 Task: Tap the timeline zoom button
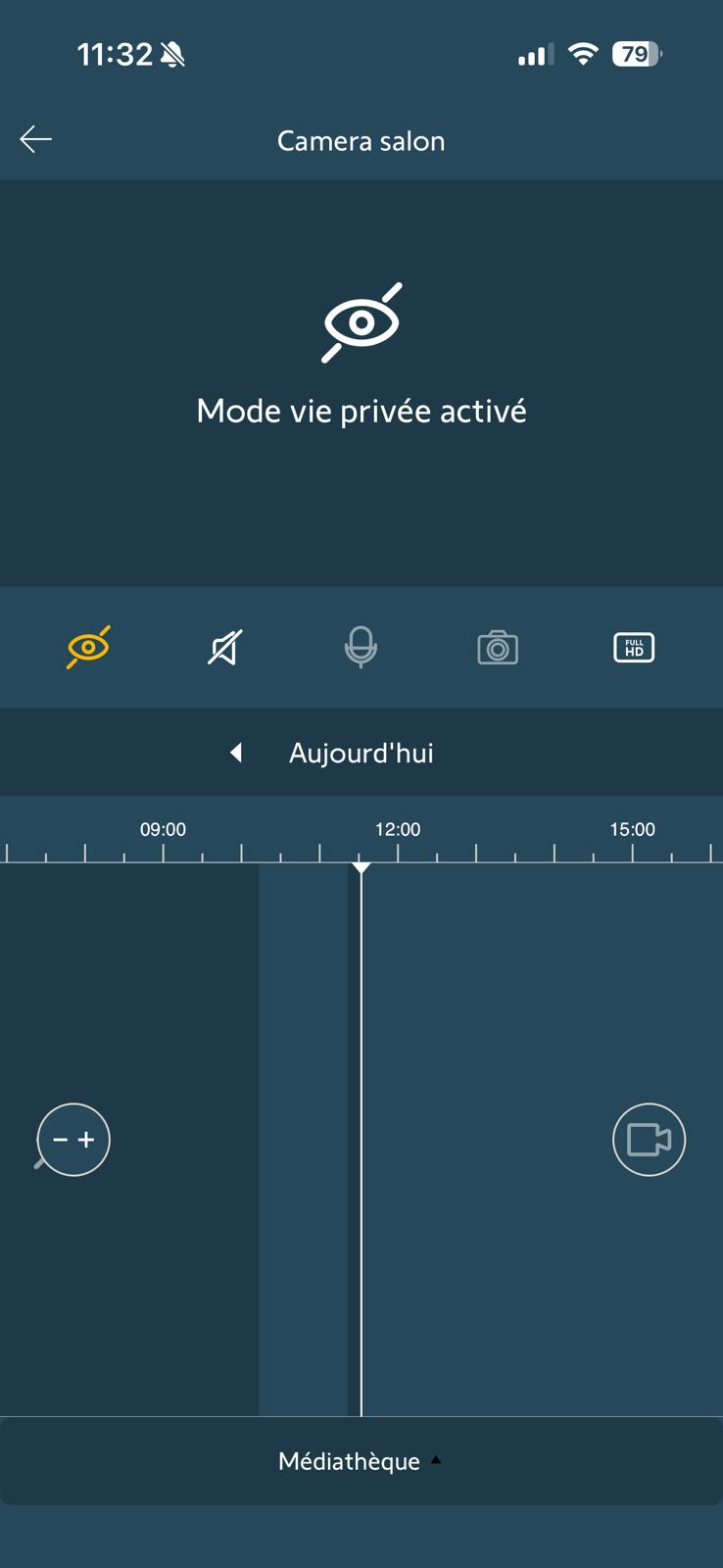[x=73, y=1139]
